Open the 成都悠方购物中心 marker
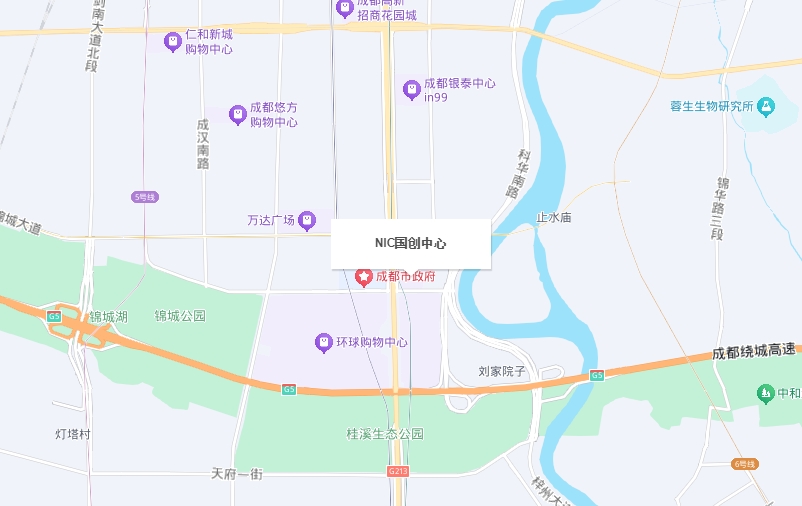 [237, 115]
